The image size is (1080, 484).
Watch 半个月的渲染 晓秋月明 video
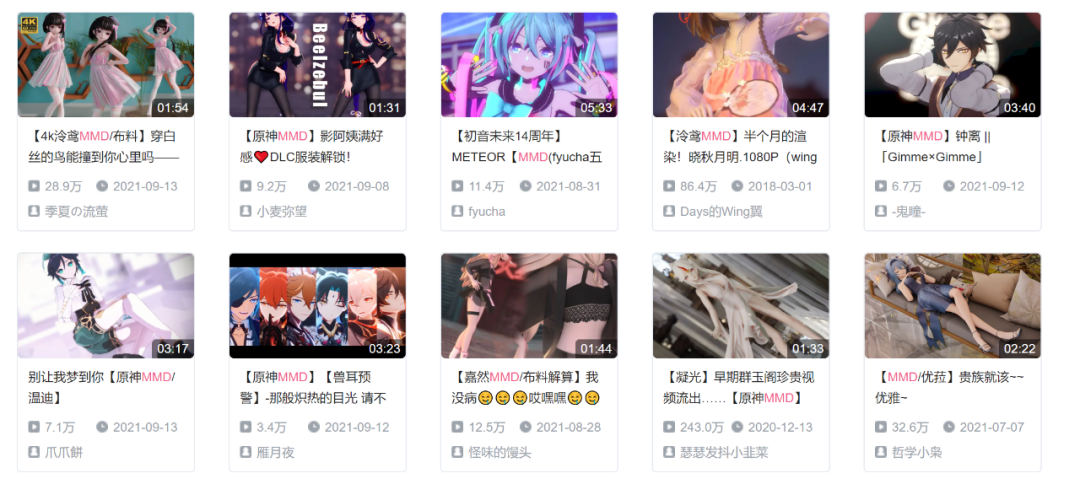coord(741,65)
